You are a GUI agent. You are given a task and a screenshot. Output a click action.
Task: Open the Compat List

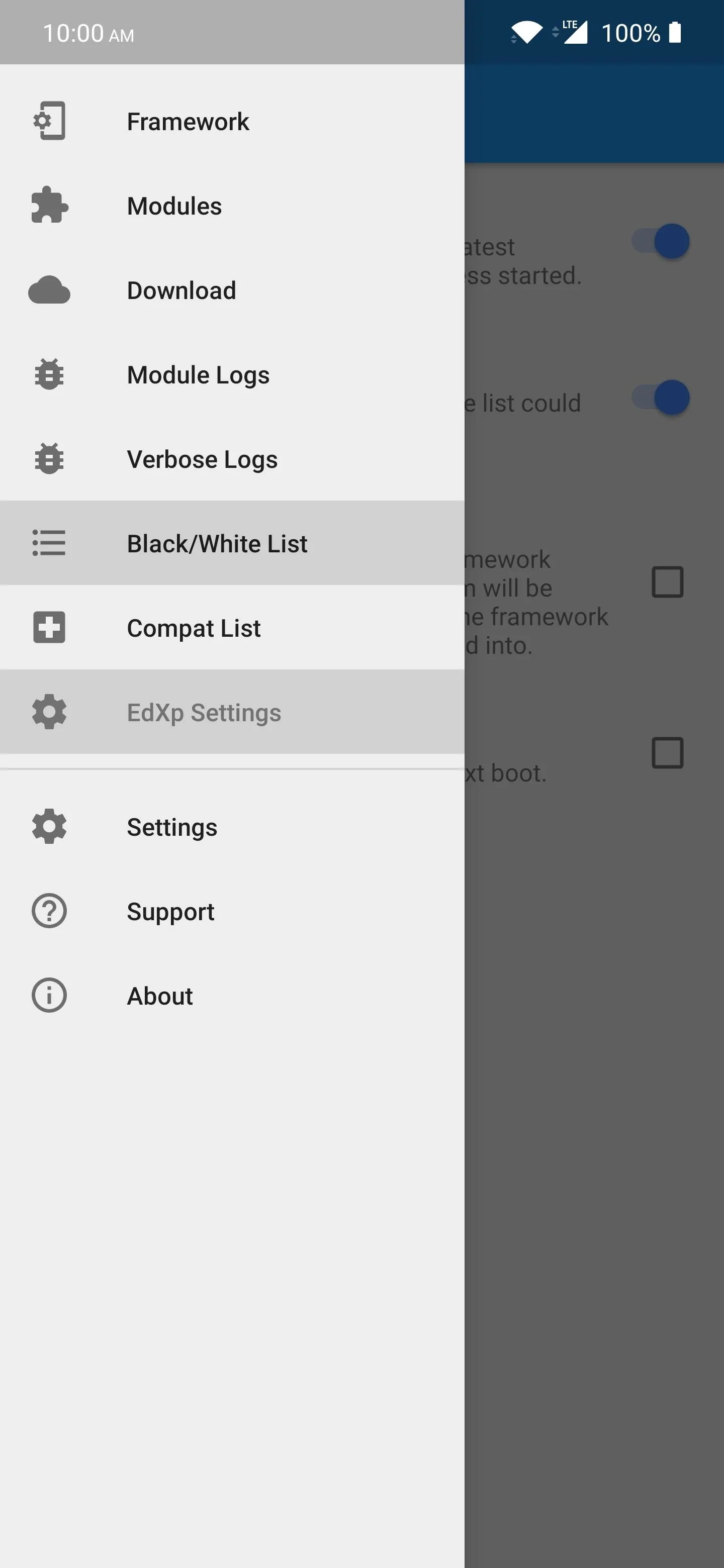(x=232, y=628)
